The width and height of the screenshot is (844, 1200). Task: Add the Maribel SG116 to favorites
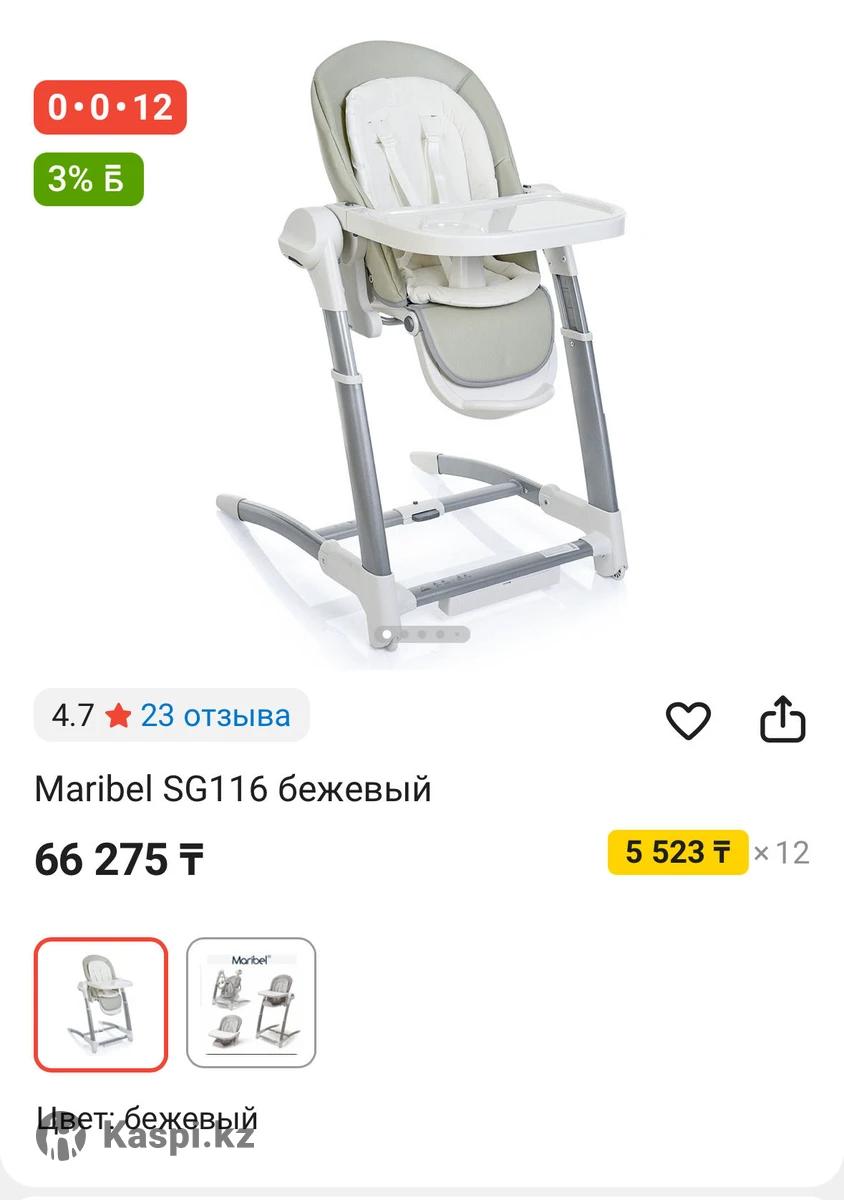pos(688,720)
